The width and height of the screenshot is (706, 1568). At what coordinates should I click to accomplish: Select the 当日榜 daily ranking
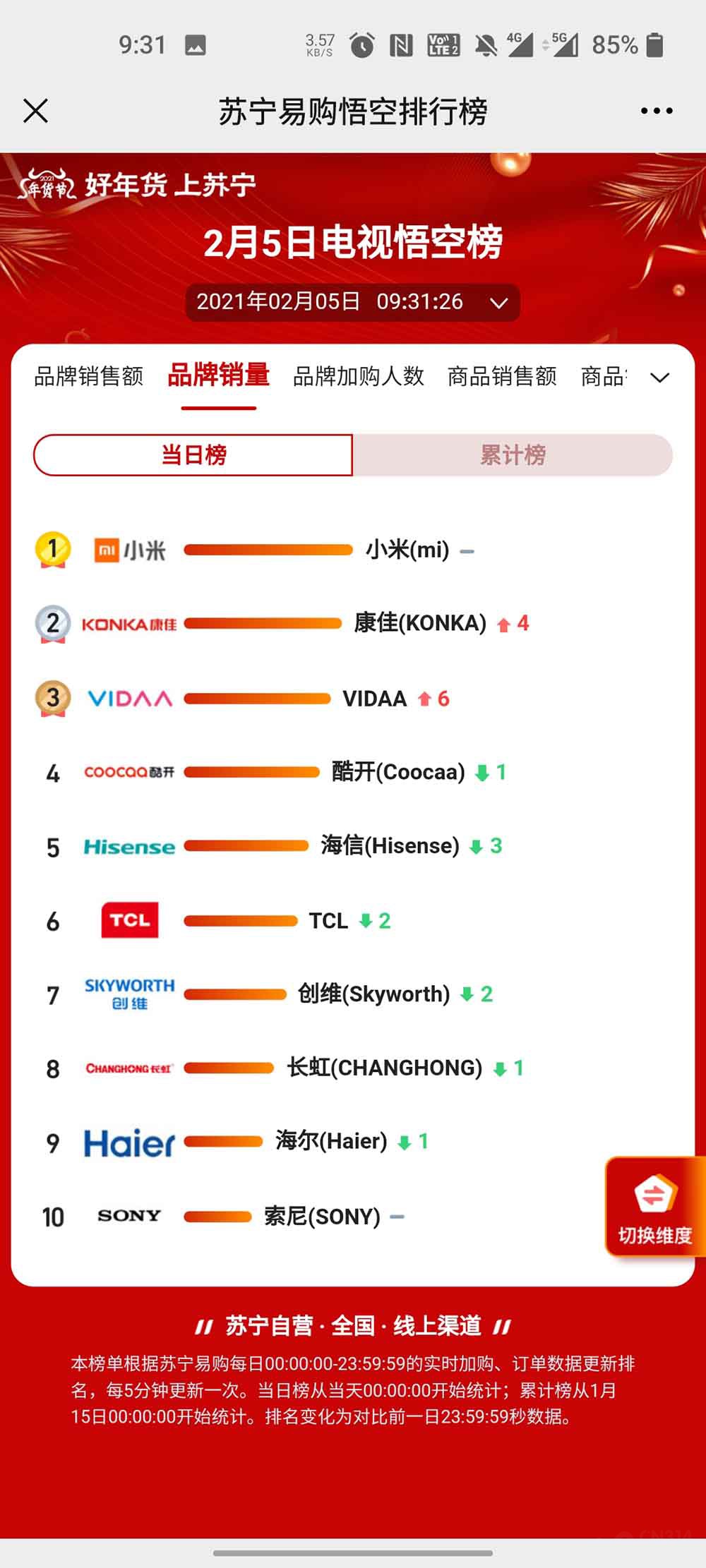[193, 455]
